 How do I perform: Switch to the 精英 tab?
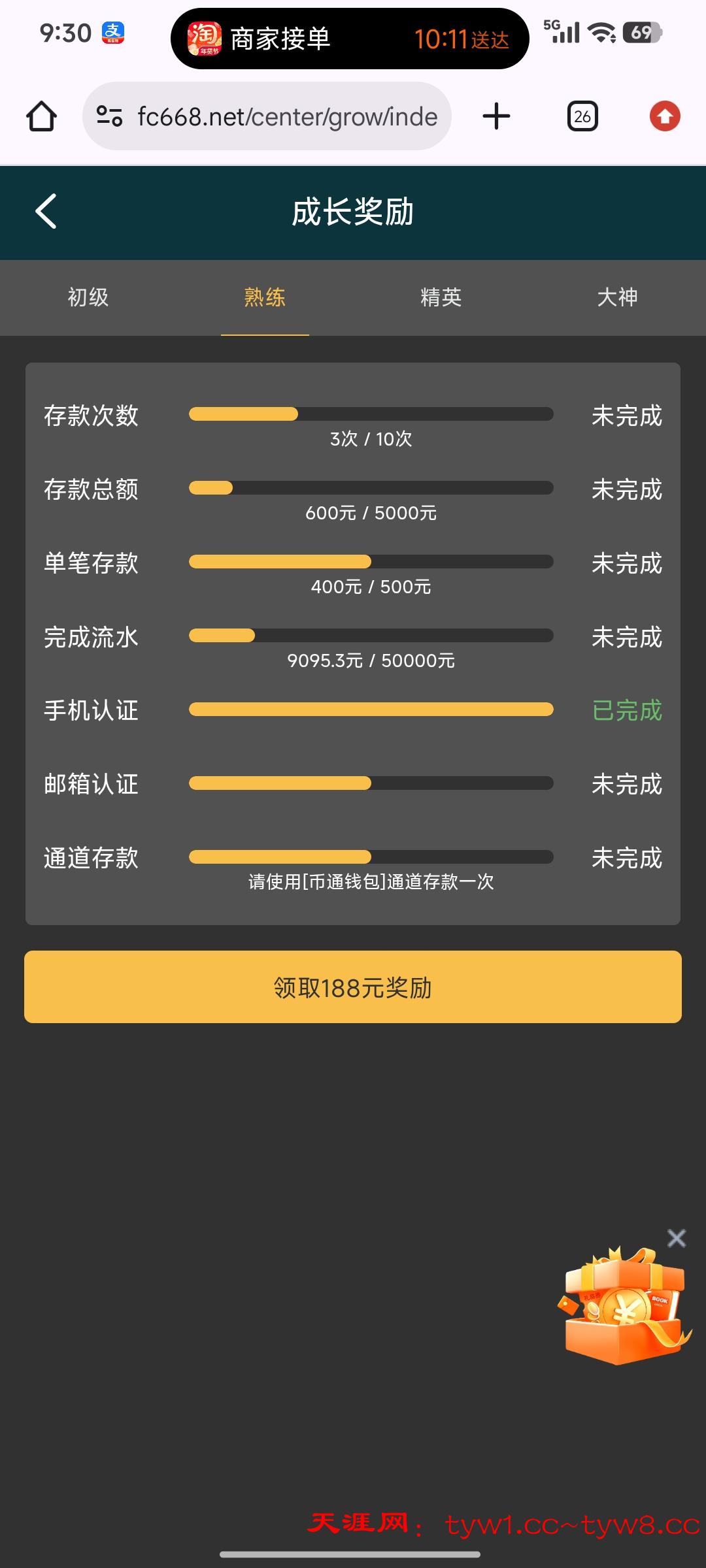click(x=441, y=298)
